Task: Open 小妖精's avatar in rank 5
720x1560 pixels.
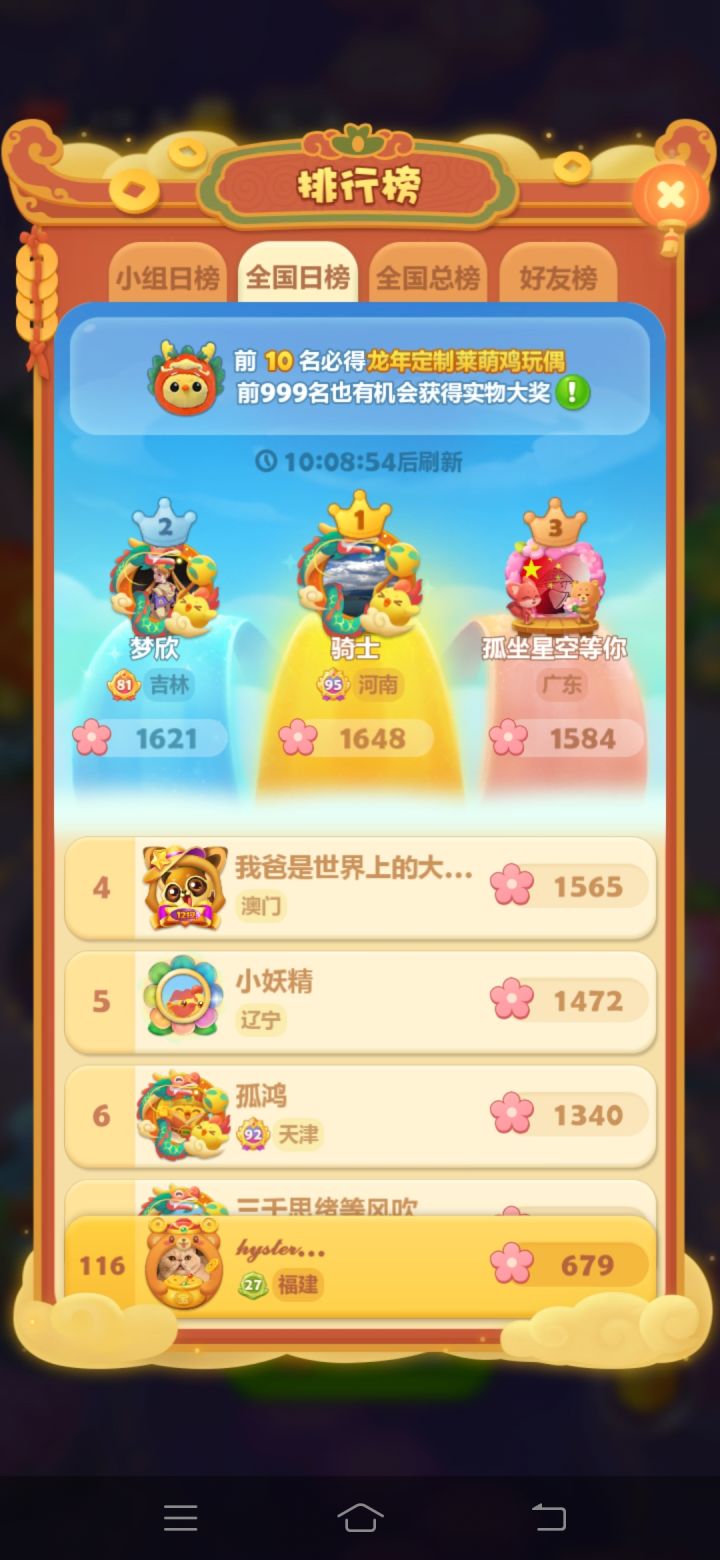Action: click(x=183, y=1000)
